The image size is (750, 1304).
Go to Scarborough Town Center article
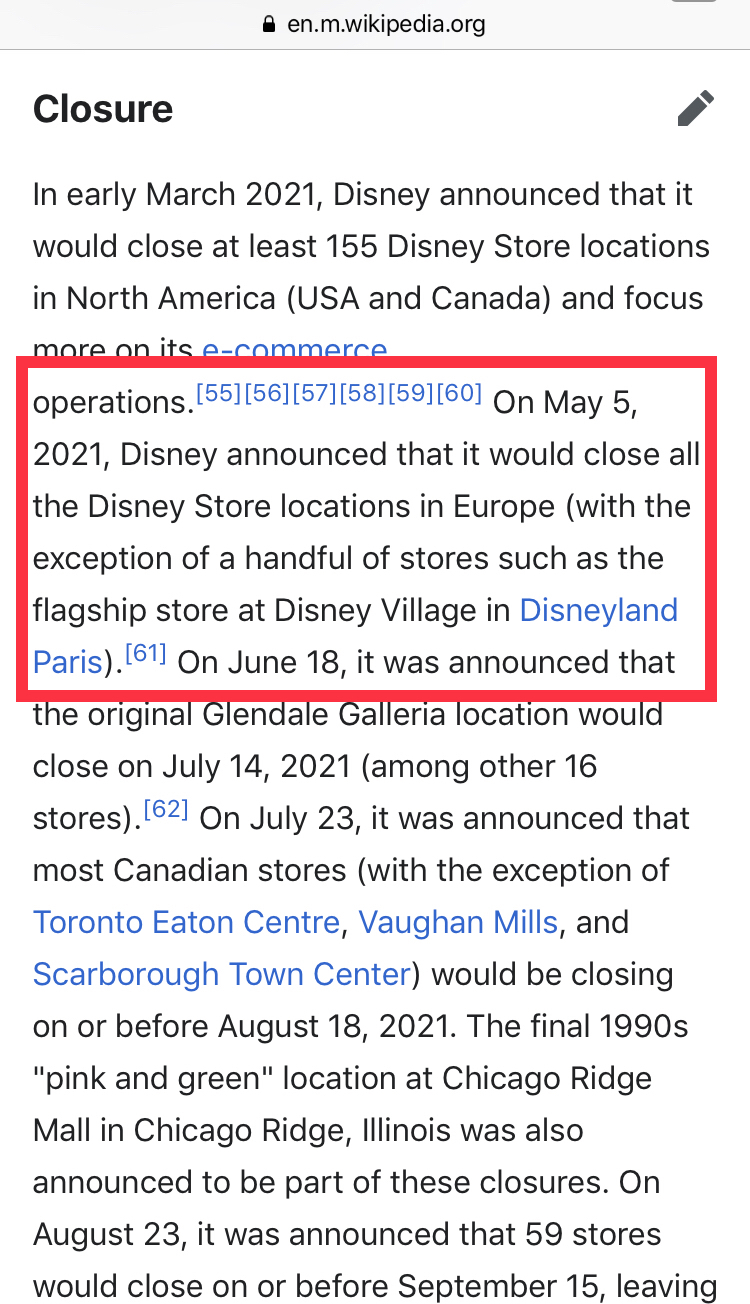pyautogui.click(x=222, y=974)
